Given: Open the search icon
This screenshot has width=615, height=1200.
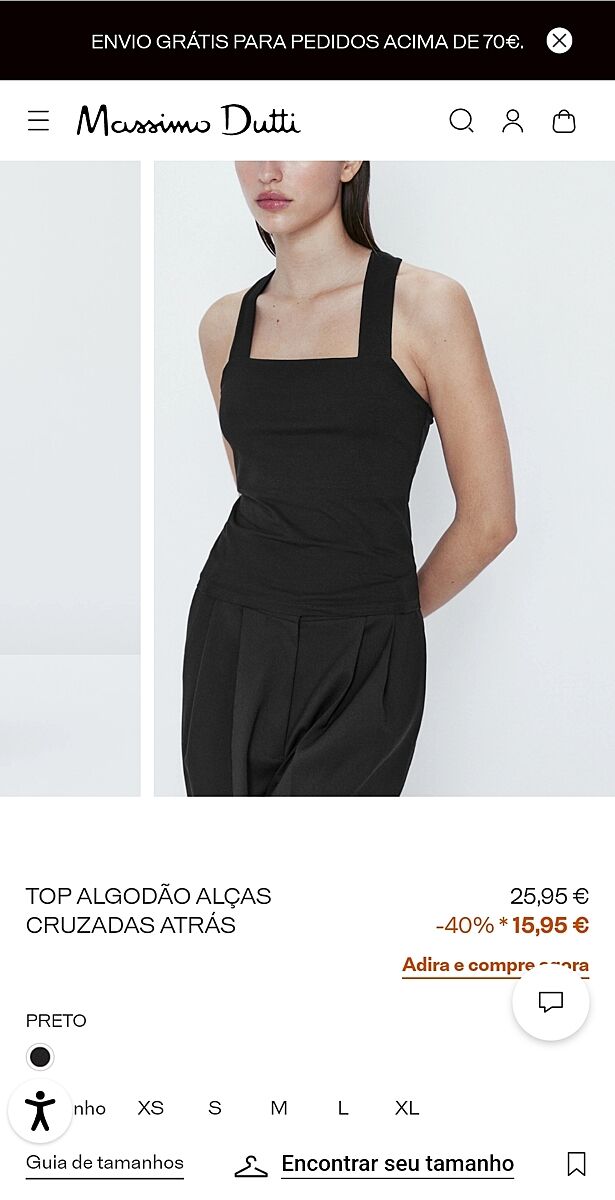Looking at the screenshot, I should click(461, 121).
